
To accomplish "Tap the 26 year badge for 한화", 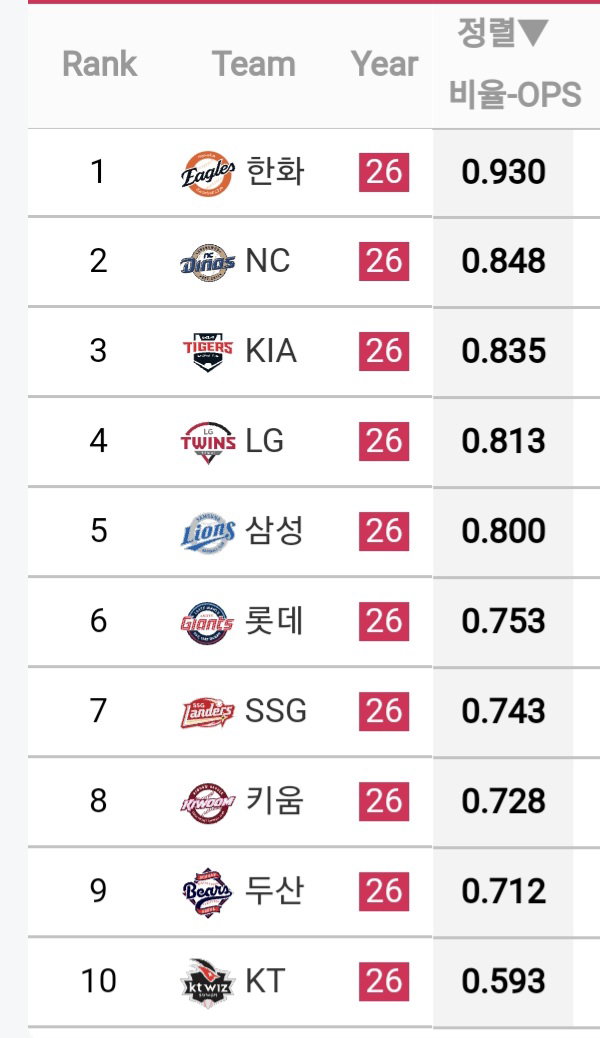I will pos(384,172).
